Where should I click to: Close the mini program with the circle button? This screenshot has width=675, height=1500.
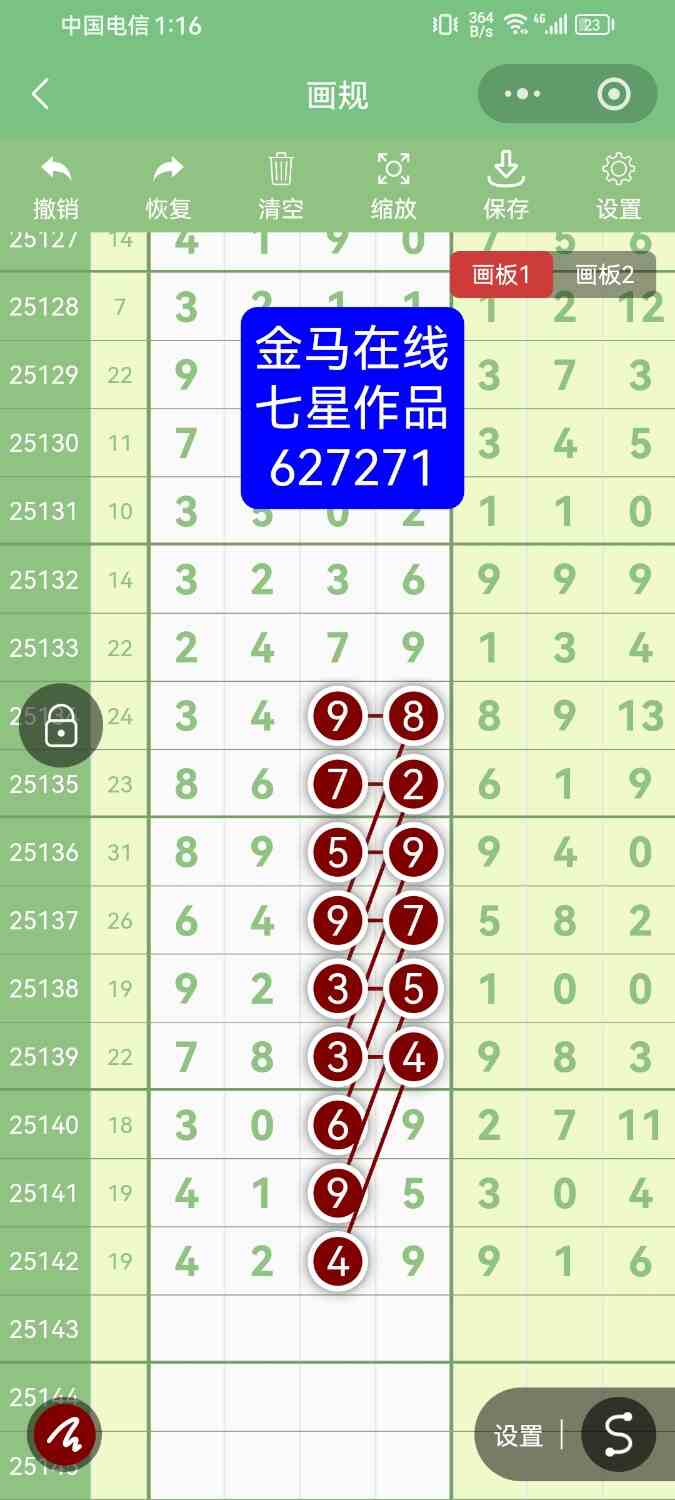pos(613,95)
